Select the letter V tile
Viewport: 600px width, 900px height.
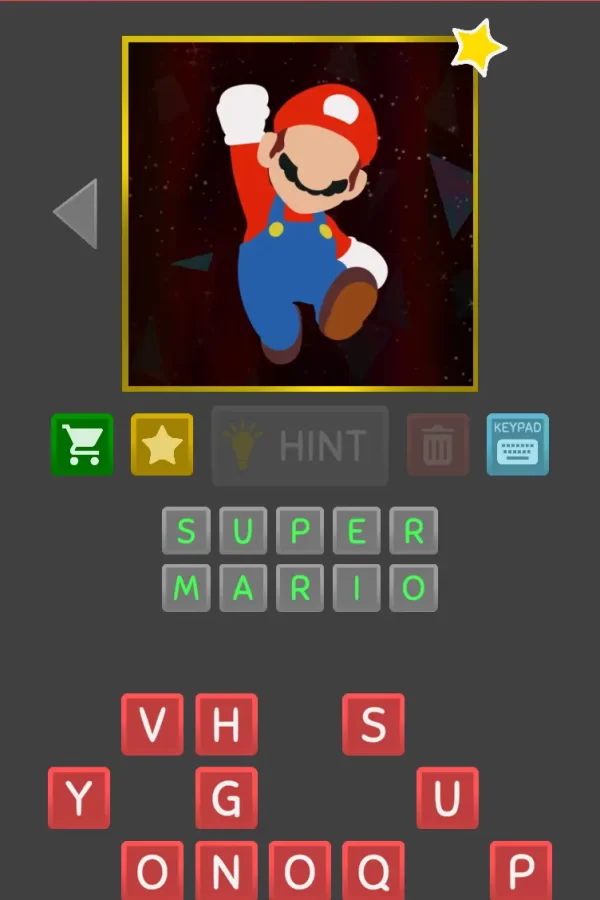coord(152,724)
